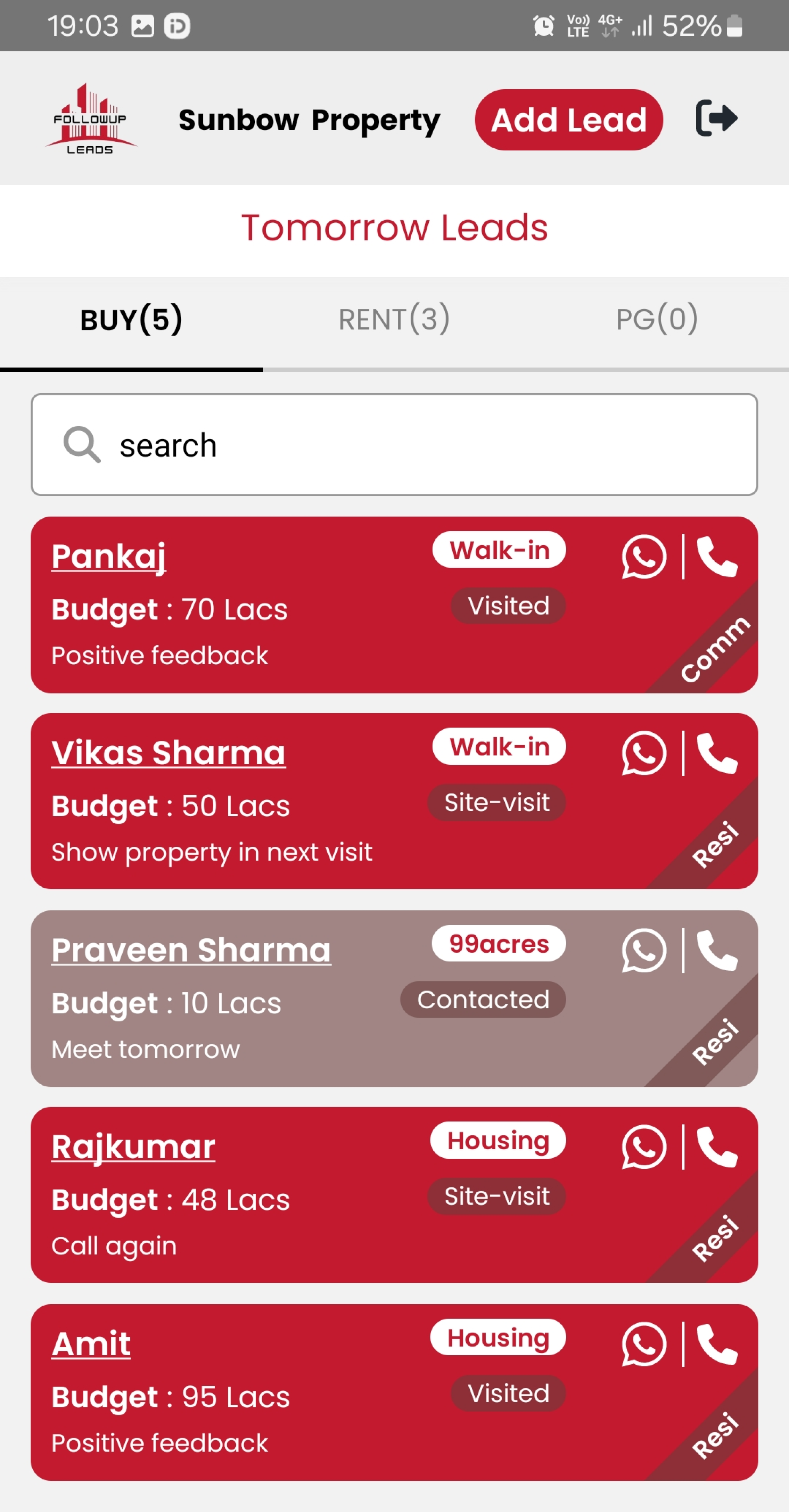The height and width of the screenshot is (1512, 789).
Task: Open Vikas Sharma's lead details
Action: [169, 752]
